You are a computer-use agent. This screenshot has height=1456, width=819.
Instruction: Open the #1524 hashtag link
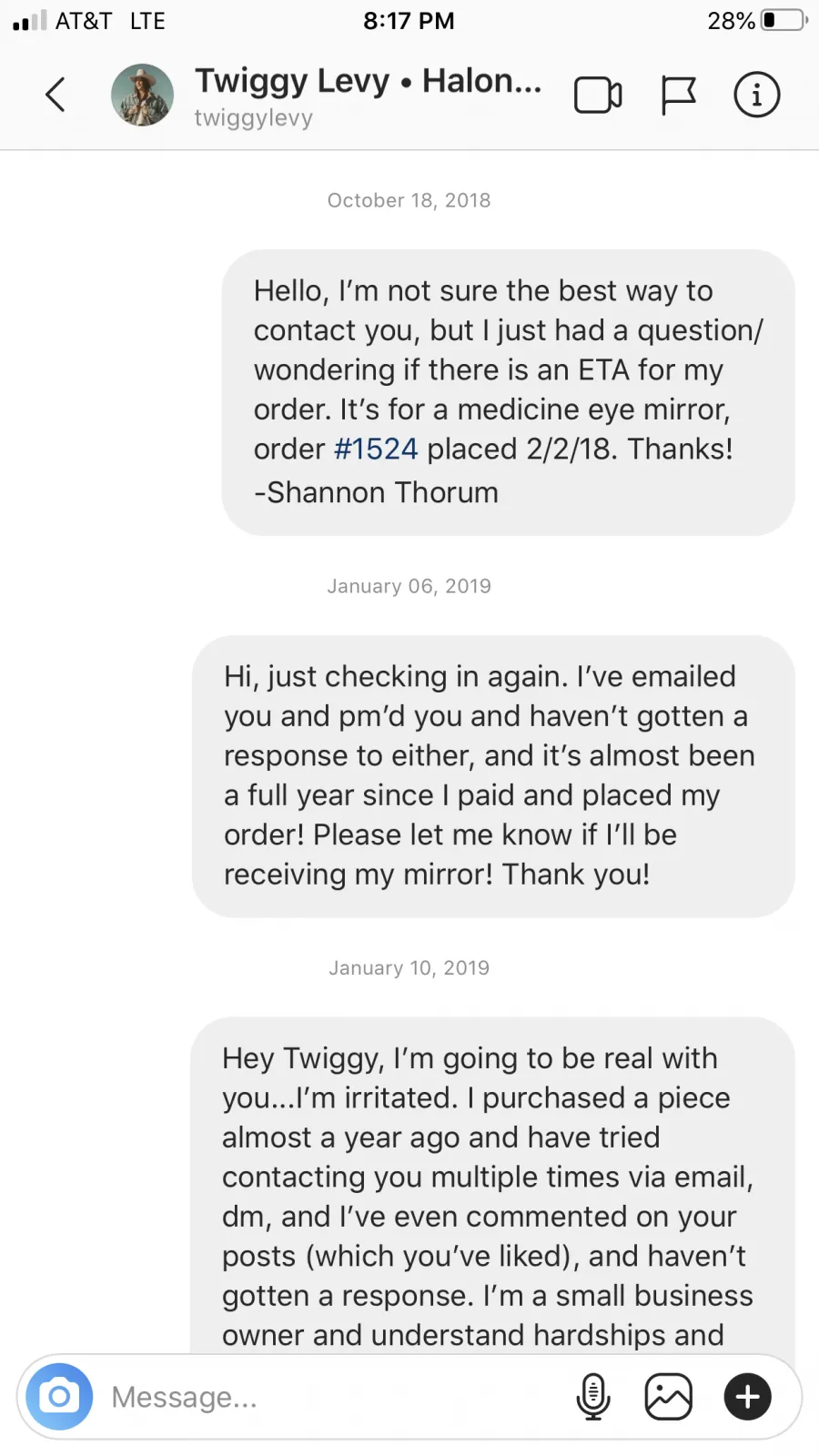pos(376,449)
